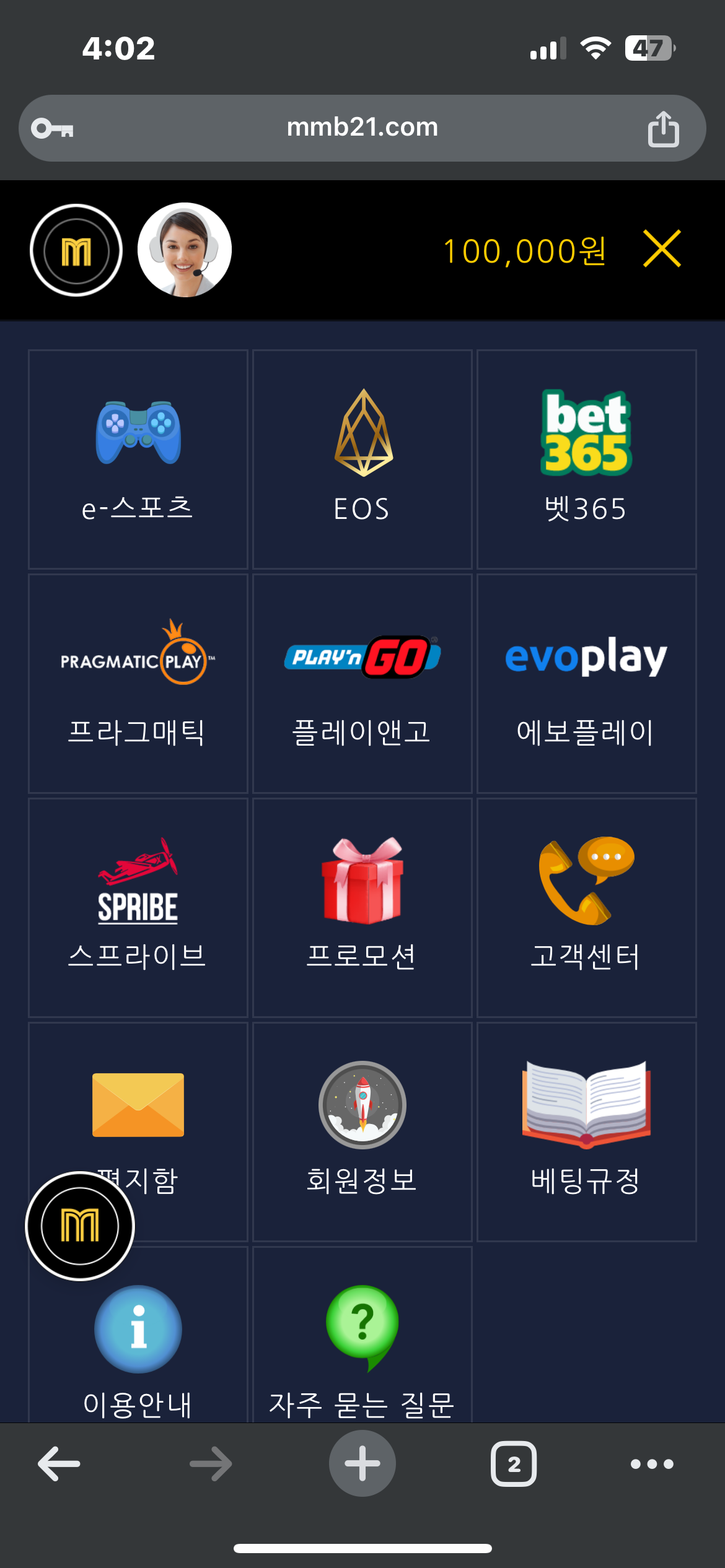Tap the mmb21.com address bar
The height and width of the screenshot is (1568, 725).
(362, 128)
